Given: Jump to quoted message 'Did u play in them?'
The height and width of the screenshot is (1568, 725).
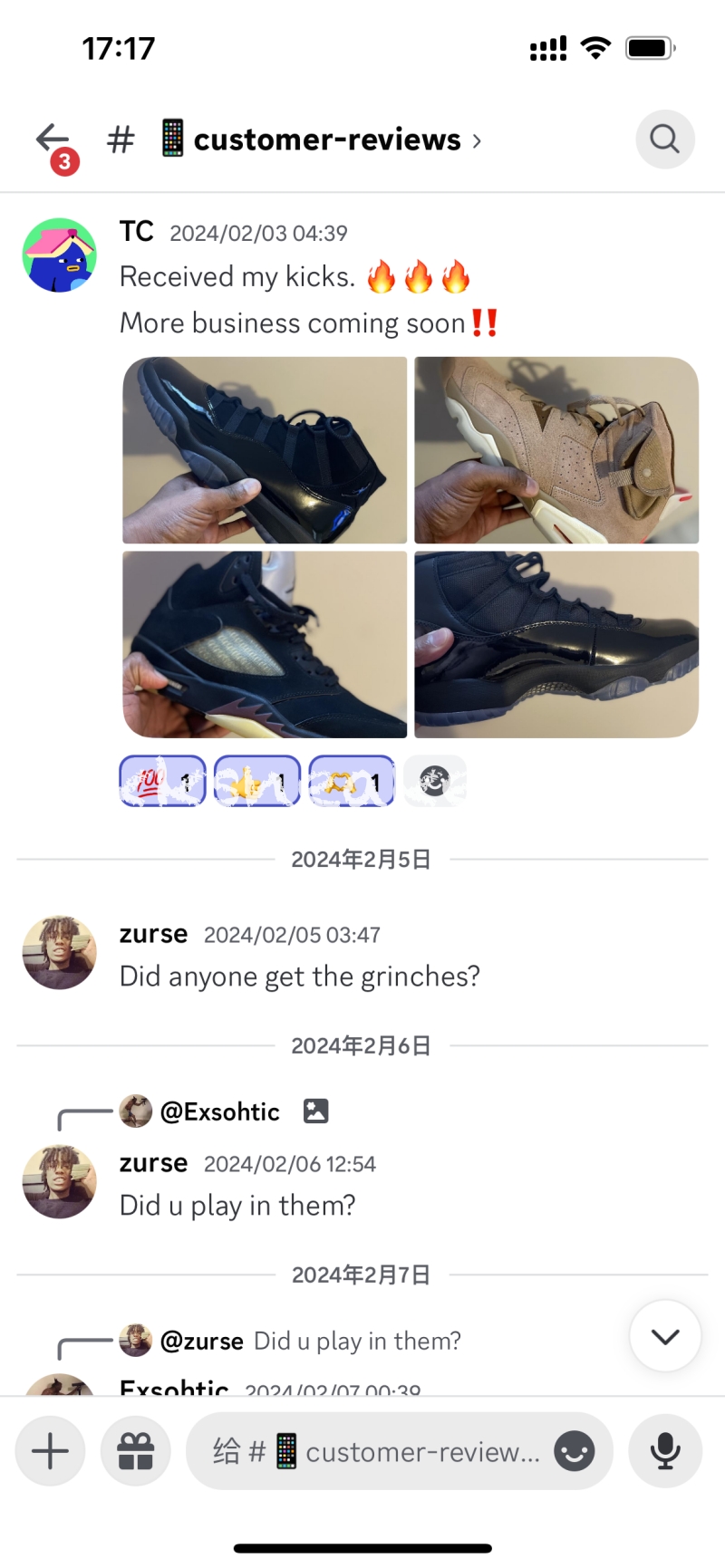Looking at the screenshot, I should [x=290, y=1341].
